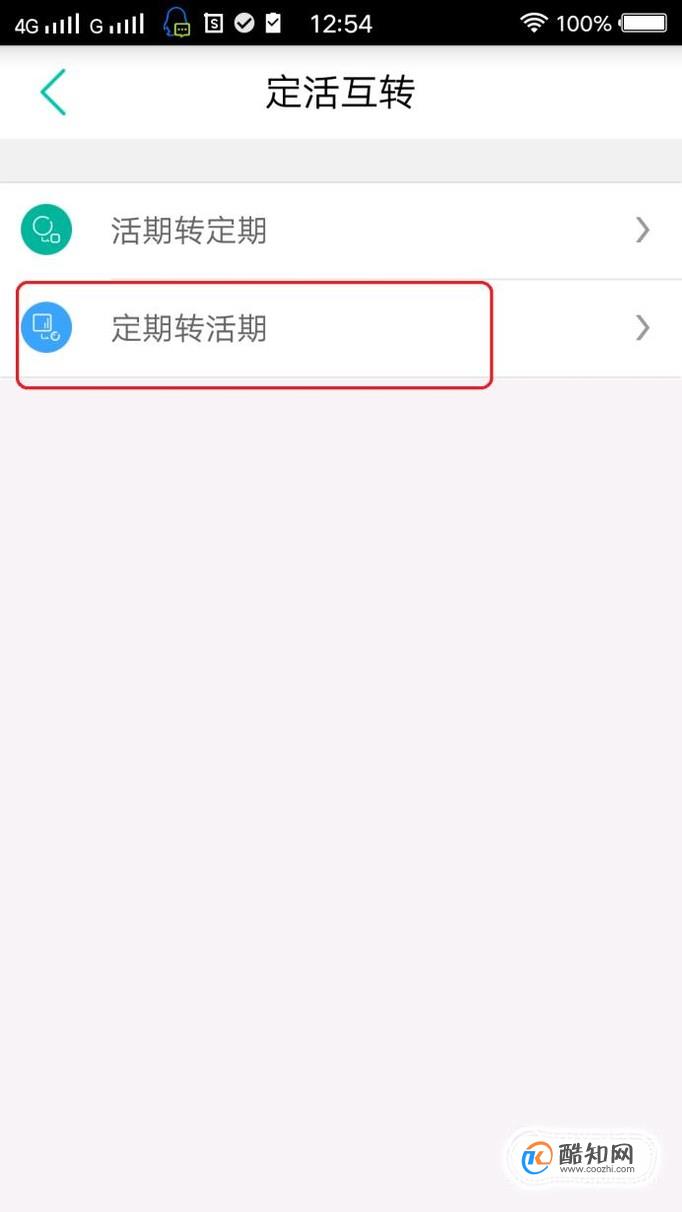Open 定期转活期 option
The width and height of the screenshot is (682, 1212).
[341, 328]
